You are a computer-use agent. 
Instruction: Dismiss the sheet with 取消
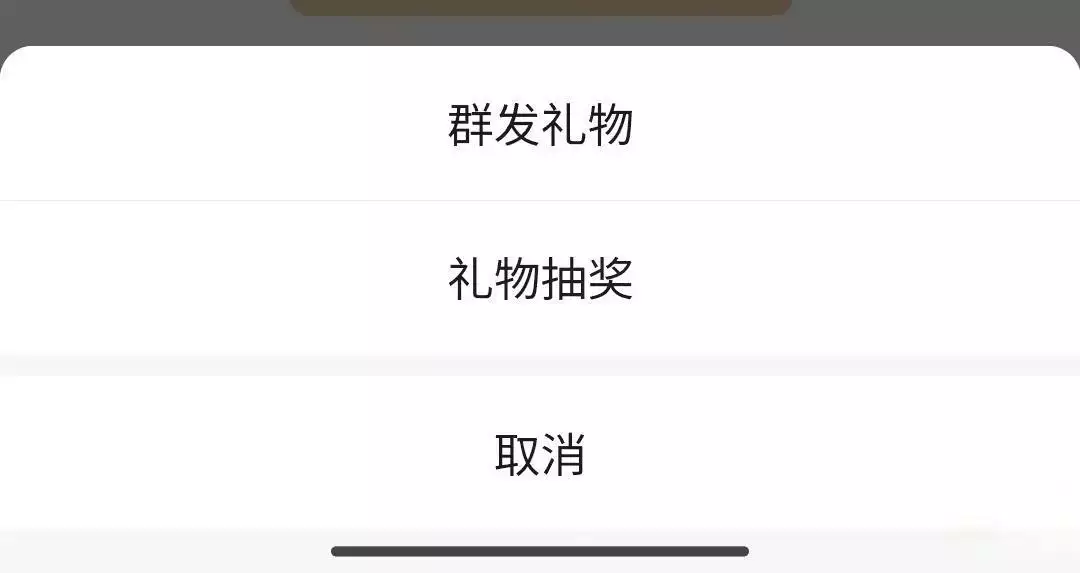(x=540, y=454)
